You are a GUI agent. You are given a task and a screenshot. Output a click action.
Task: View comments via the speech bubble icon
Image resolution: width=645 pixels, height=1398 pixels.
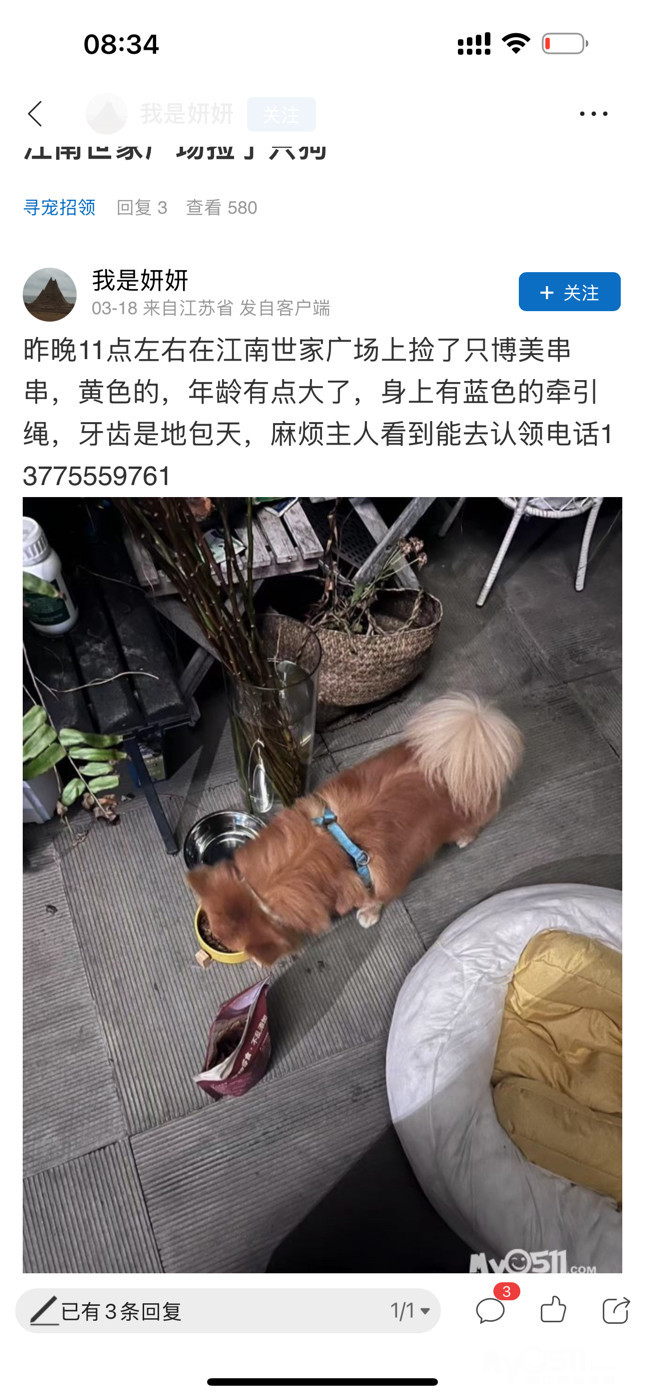491,1309
